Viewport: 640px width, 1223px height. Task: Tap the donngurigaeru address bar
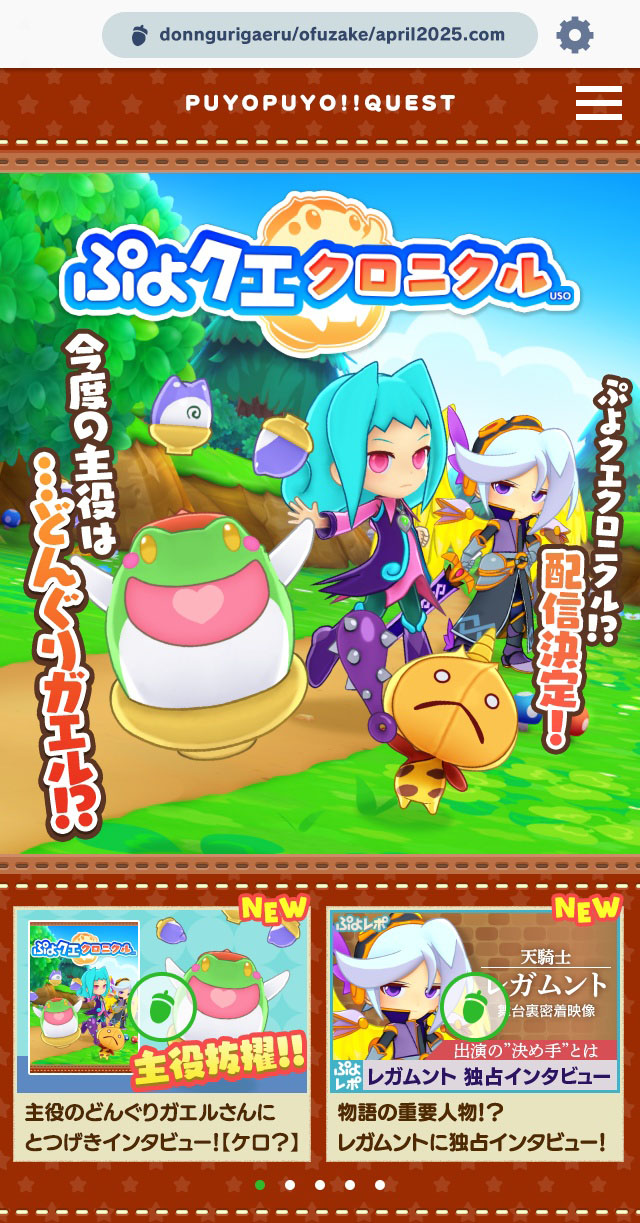point(319,35)
